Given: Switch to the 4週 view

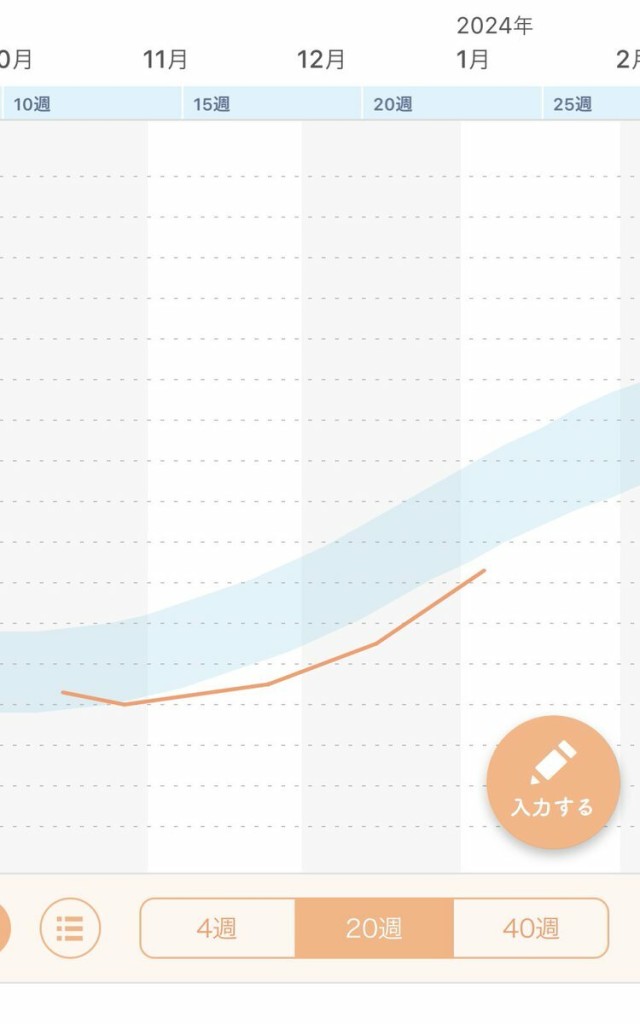Looking at the screenshot, I should (217, 928).
